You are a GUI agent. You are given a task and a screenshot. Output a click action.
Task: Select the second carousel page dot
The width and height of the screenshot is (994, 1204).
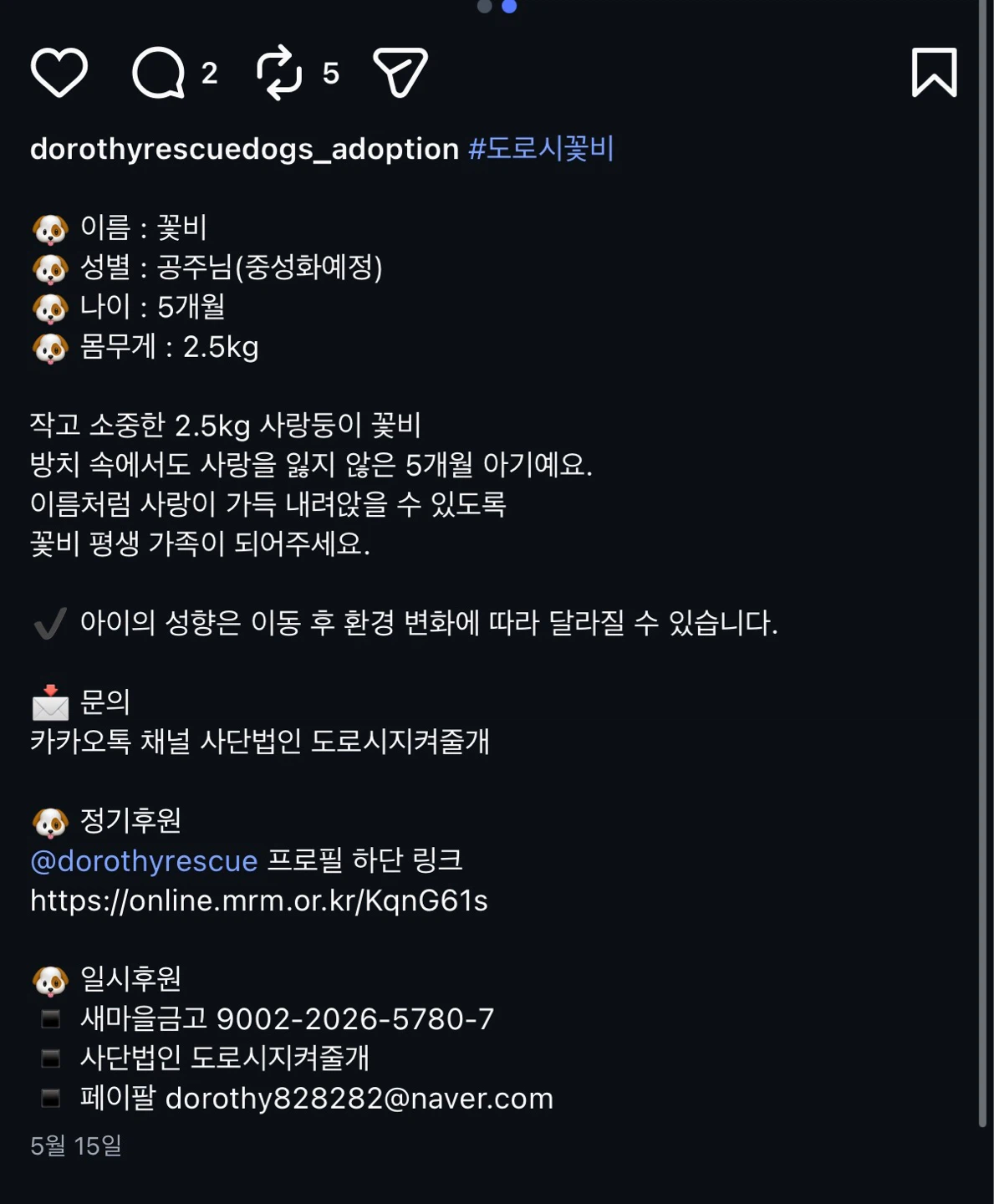(509, 6)
